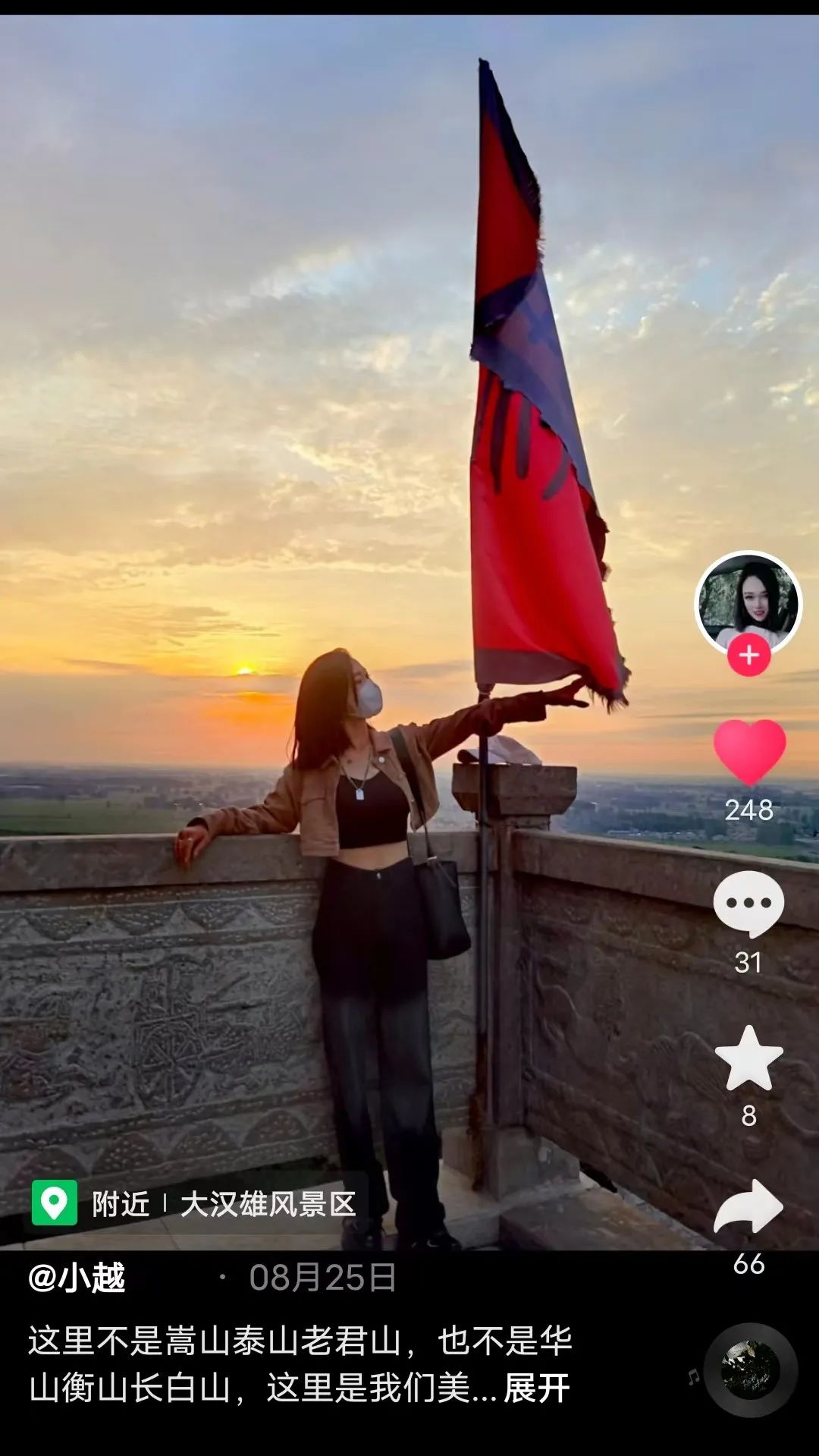Like this video with the heart
Screen dimensions: 819x1456
pyautogui.click(x=749, y=752)
